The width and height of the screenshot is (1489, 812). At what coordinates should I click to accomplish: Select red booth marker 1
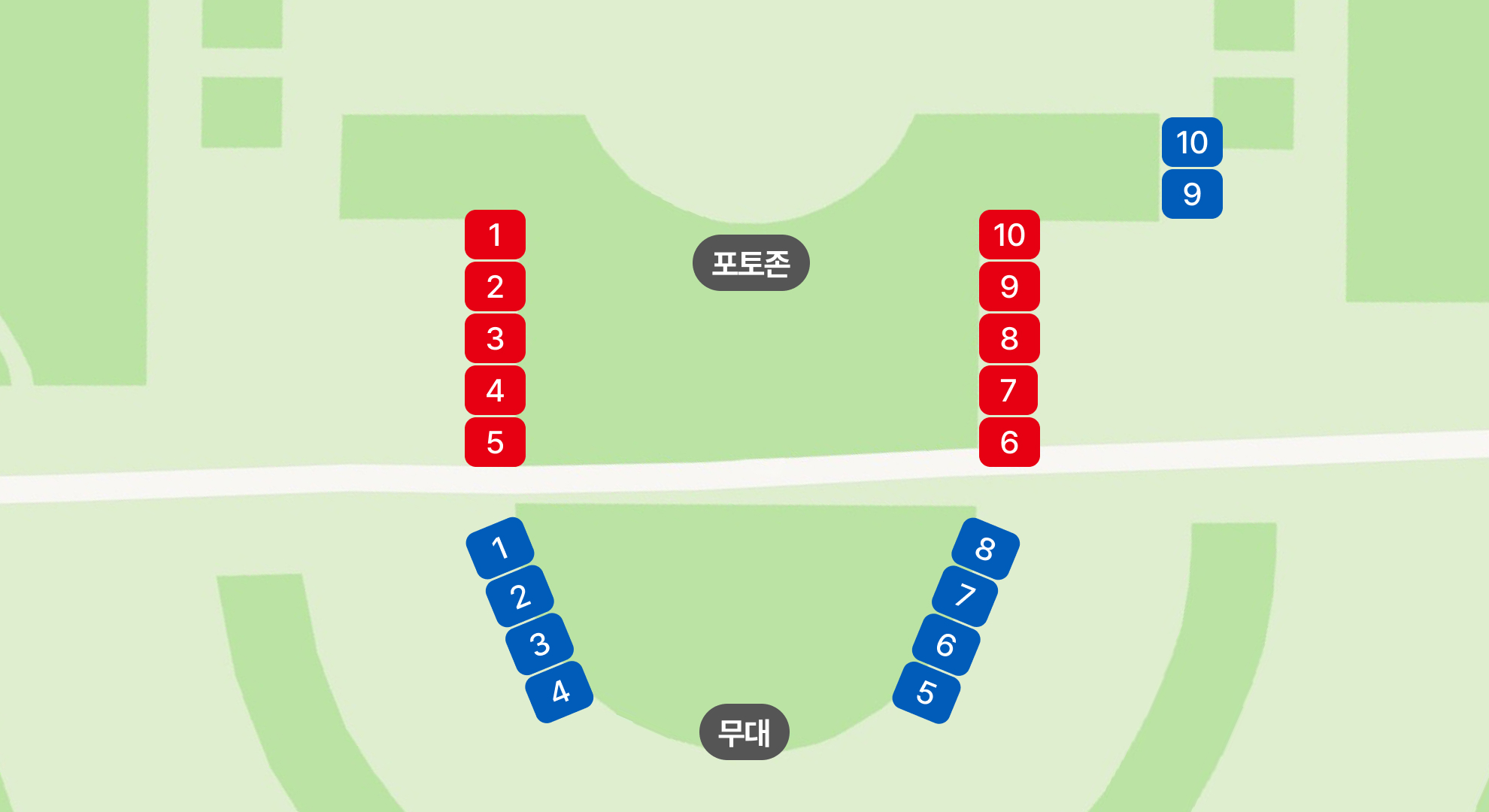tap(495, 235)
